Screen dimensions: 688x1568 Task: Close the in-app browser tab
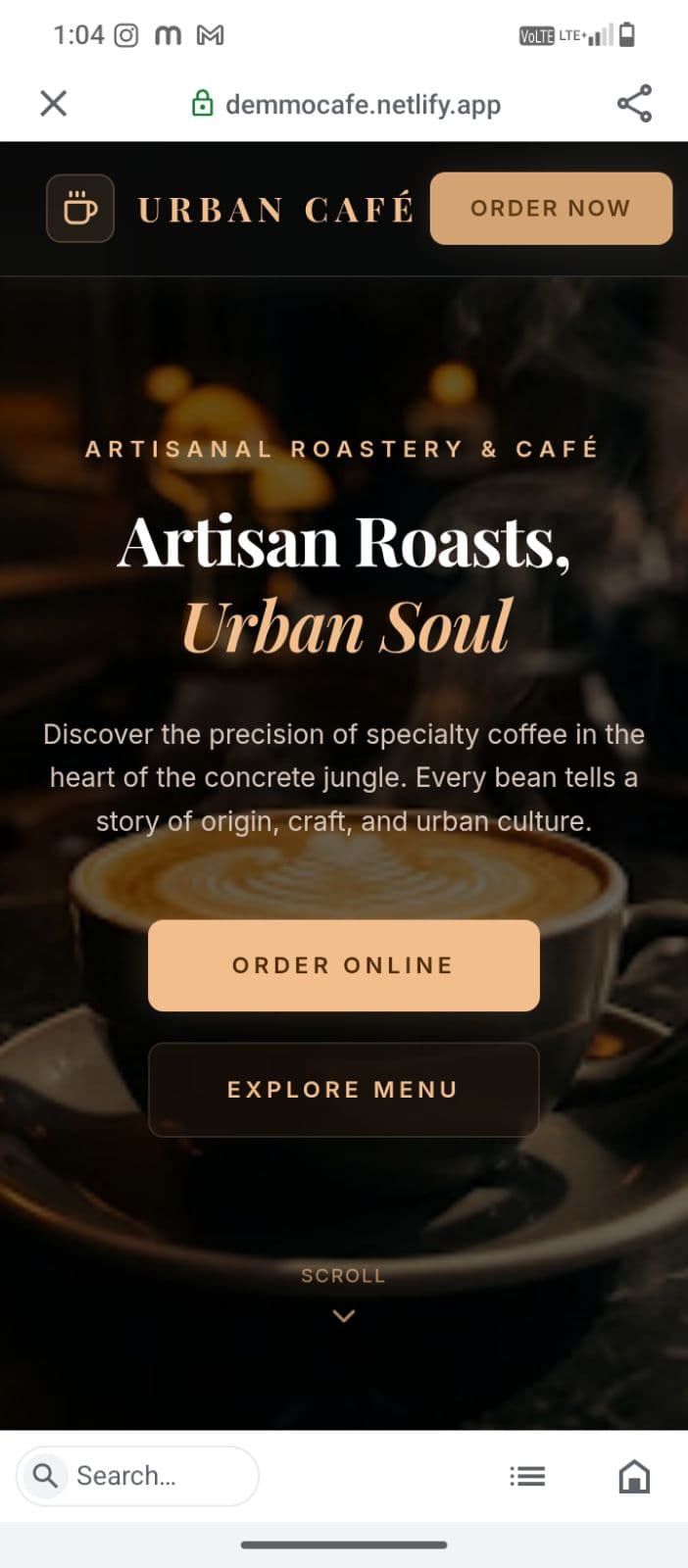pos(53,103)
